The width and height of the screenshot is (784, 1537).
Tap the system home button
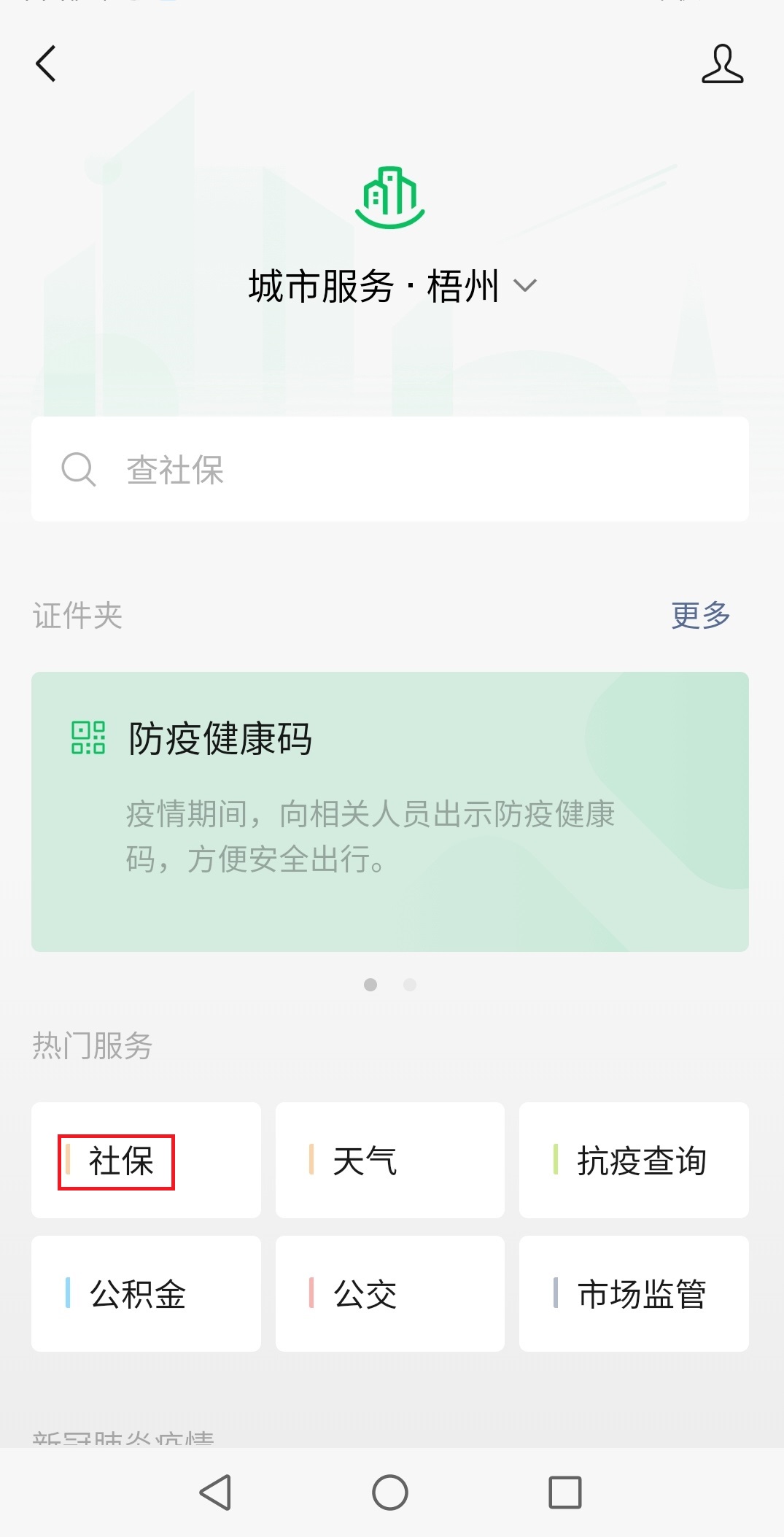click(x=390, y=1492)
